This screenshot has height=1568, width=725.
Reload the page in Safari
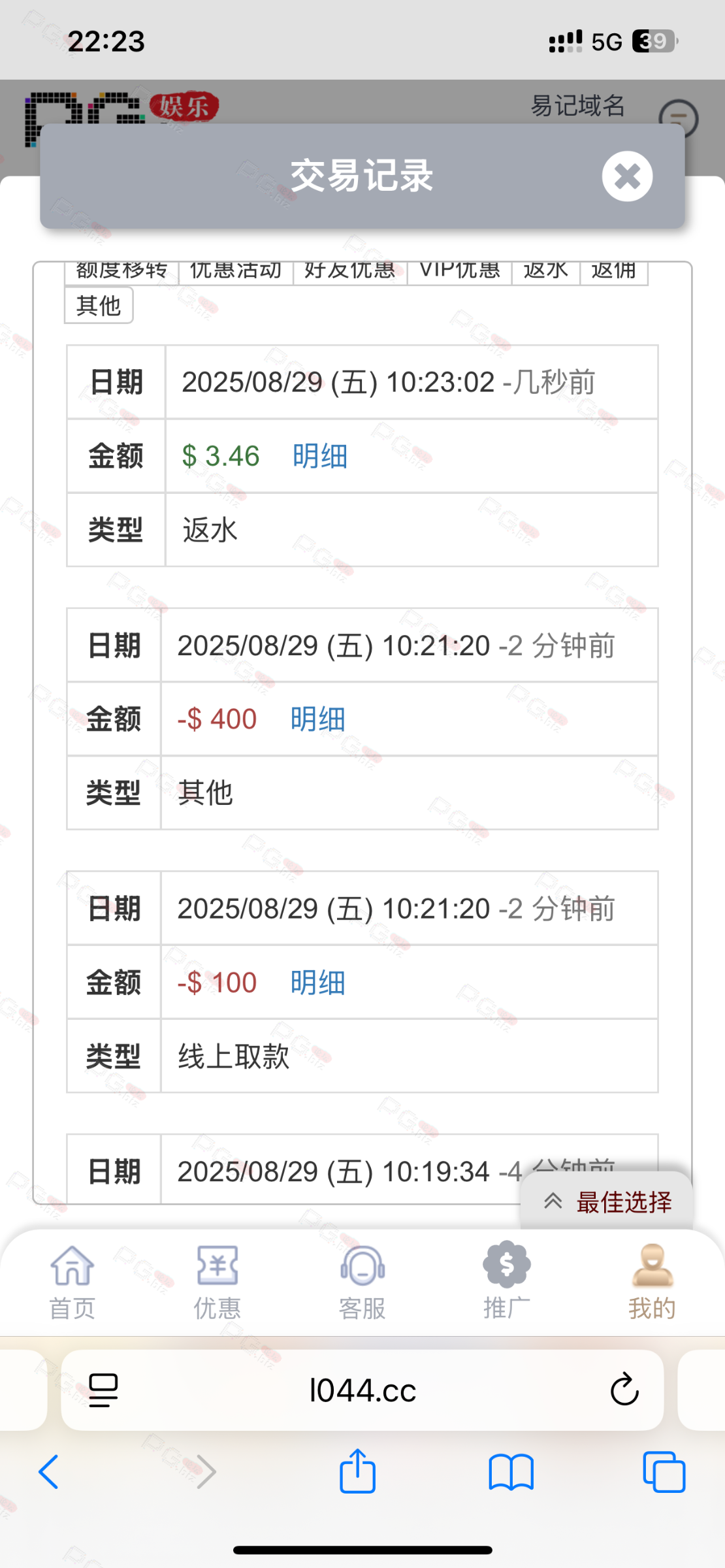(x=624, y=1390)
